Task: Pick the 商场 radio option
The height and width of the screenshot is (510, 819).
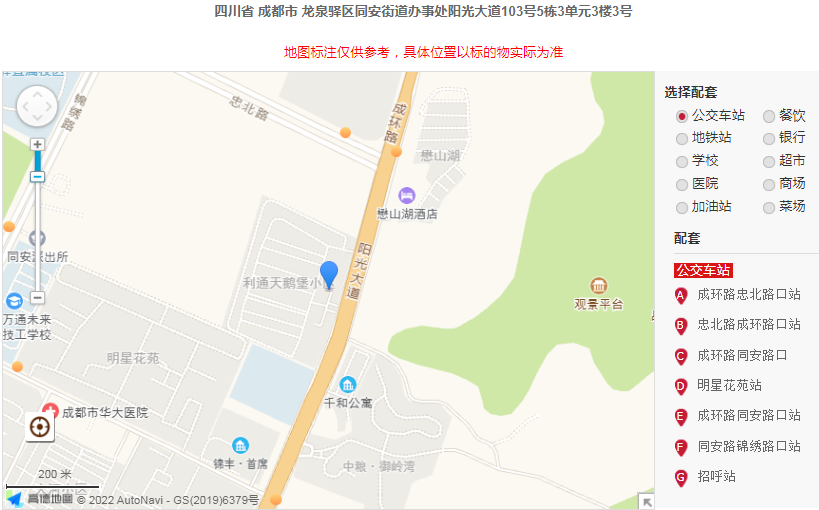Action: point(769,185)
